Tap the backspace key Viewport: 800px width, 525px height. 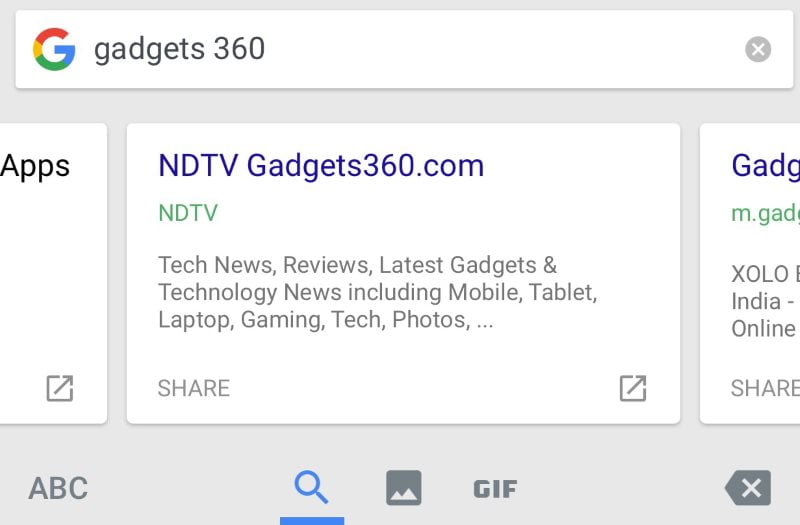coord(747,488)
